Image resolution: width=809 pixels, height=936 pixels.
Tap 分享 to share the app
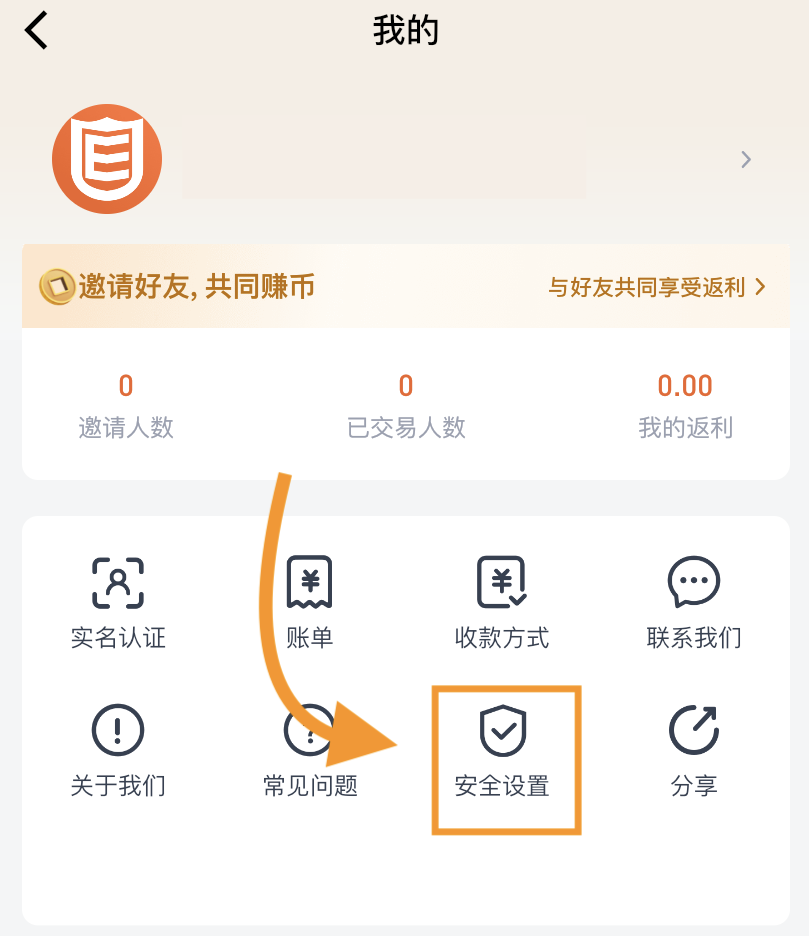tap(694, 750)
